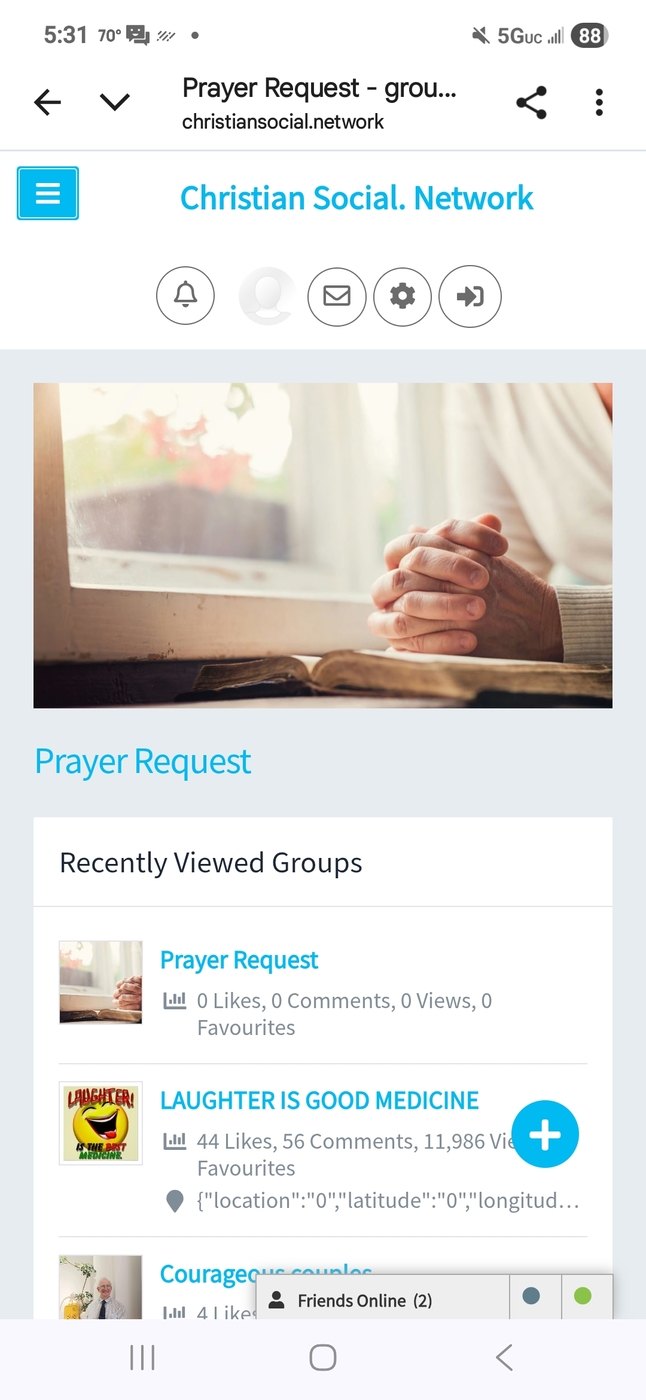Share this page via share icon
Viewport: 646px width, 1400px height.
point(531,102)
